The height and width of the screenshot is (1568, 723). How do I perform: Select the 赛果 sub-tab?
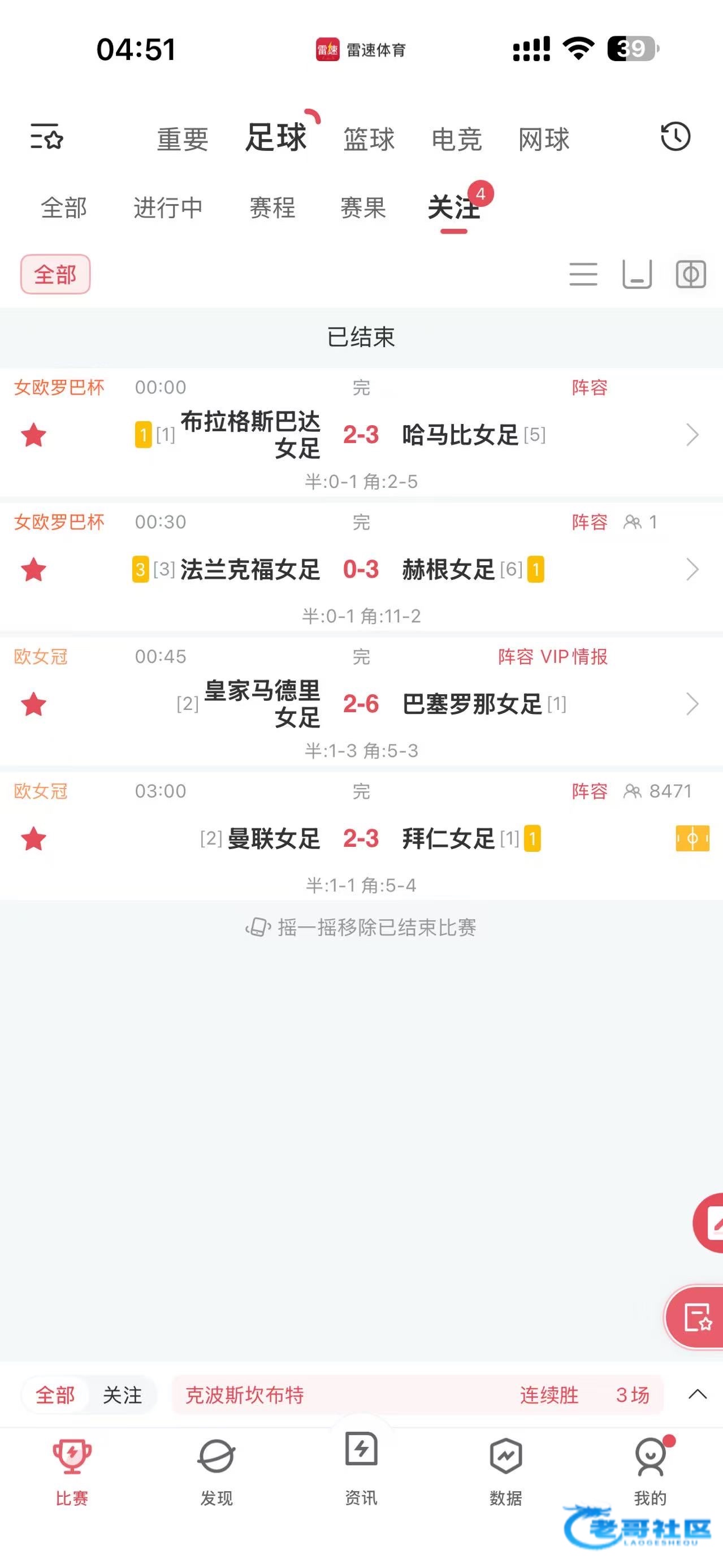click(x=363, y=207)
